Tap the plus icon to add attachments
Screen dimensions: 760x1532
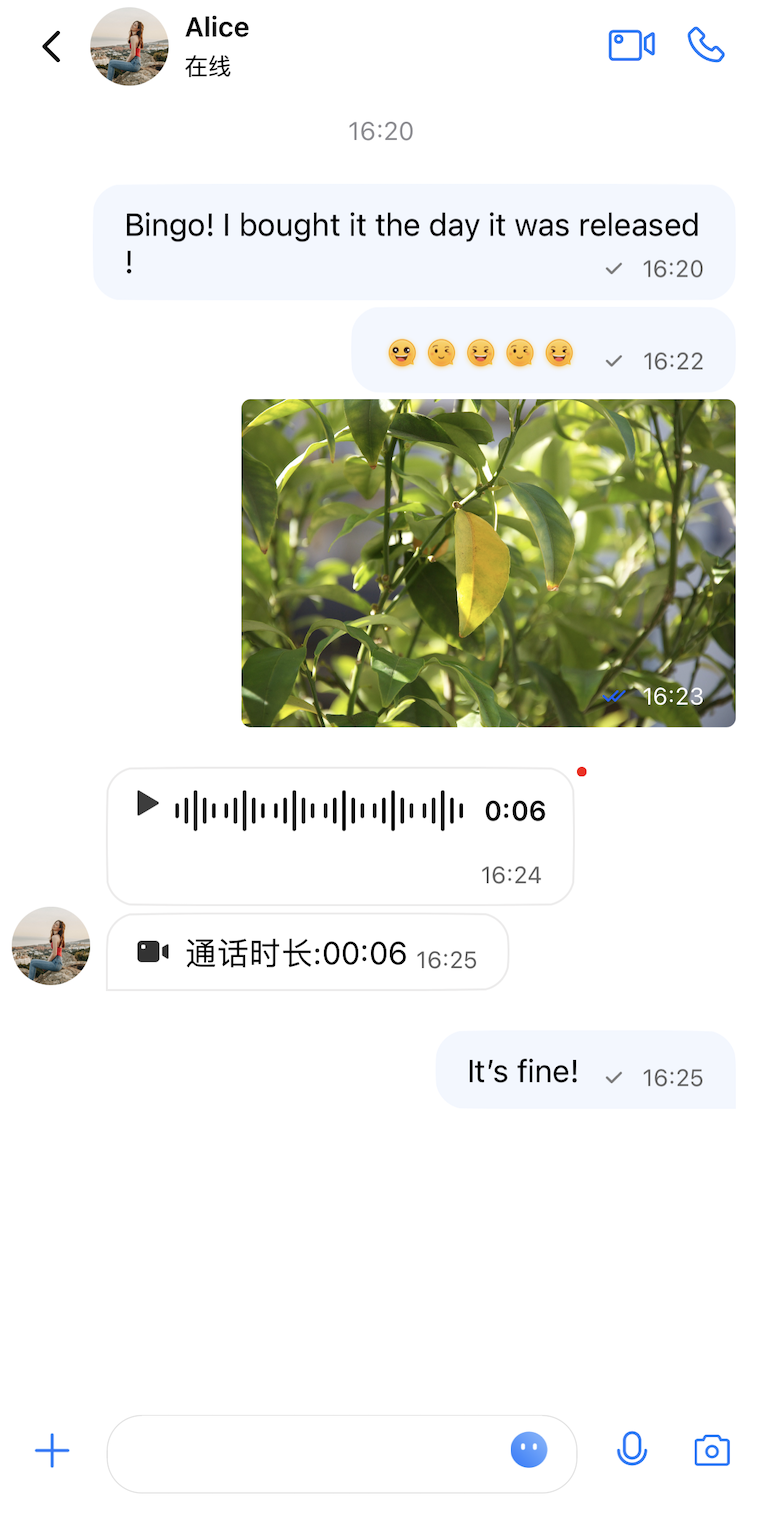(x=52, y=1451)
